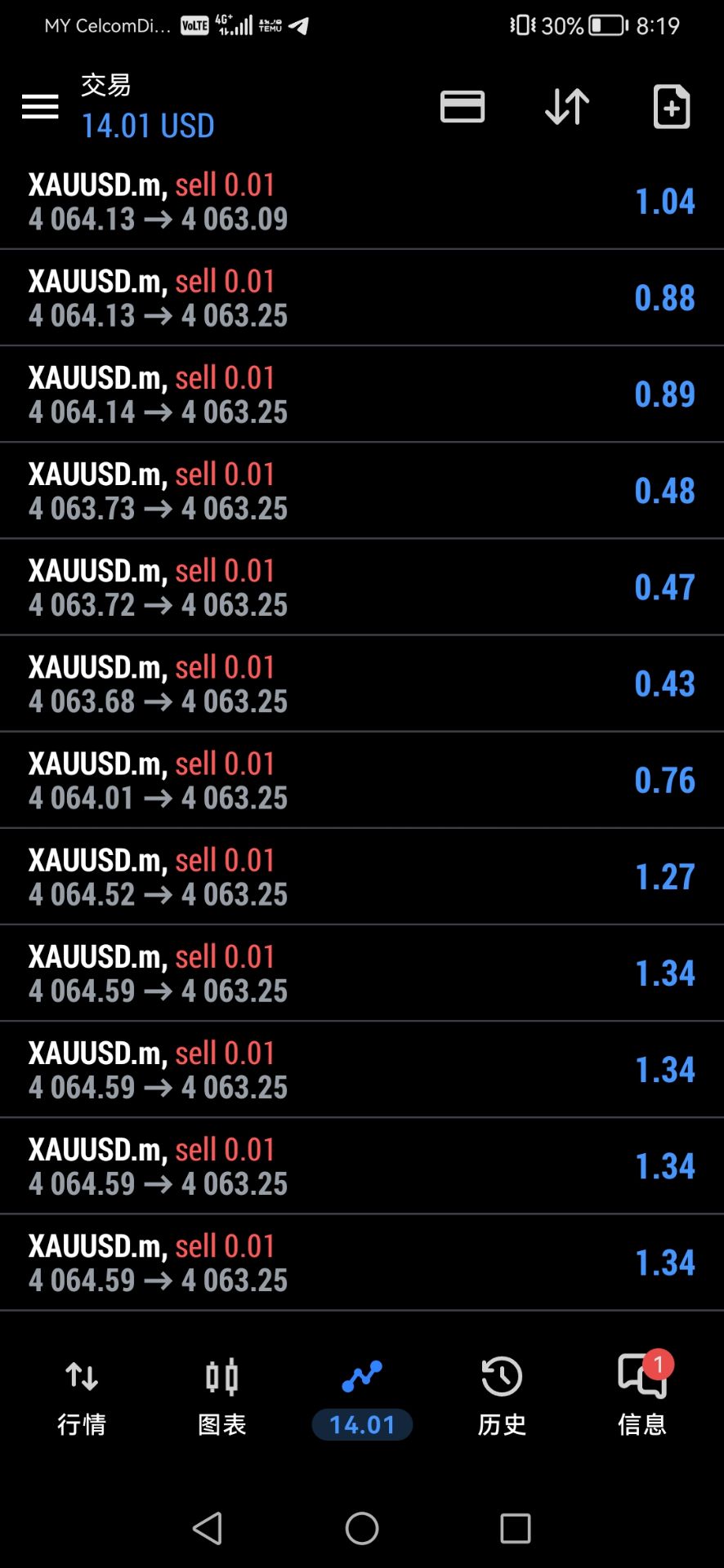Select the trade opened at 4 064.01
Image resolution: width=724 pixels, height=1568 pixels.
click(x=362, y=780)
